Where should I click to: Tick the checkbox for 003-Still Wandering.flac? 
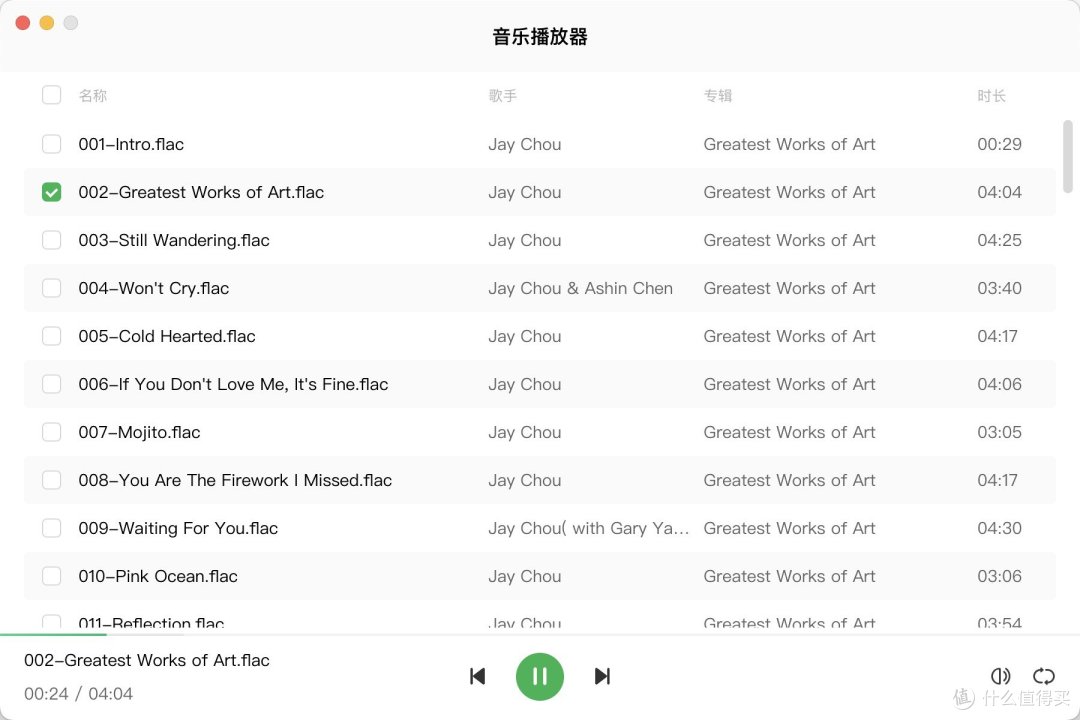51,240
